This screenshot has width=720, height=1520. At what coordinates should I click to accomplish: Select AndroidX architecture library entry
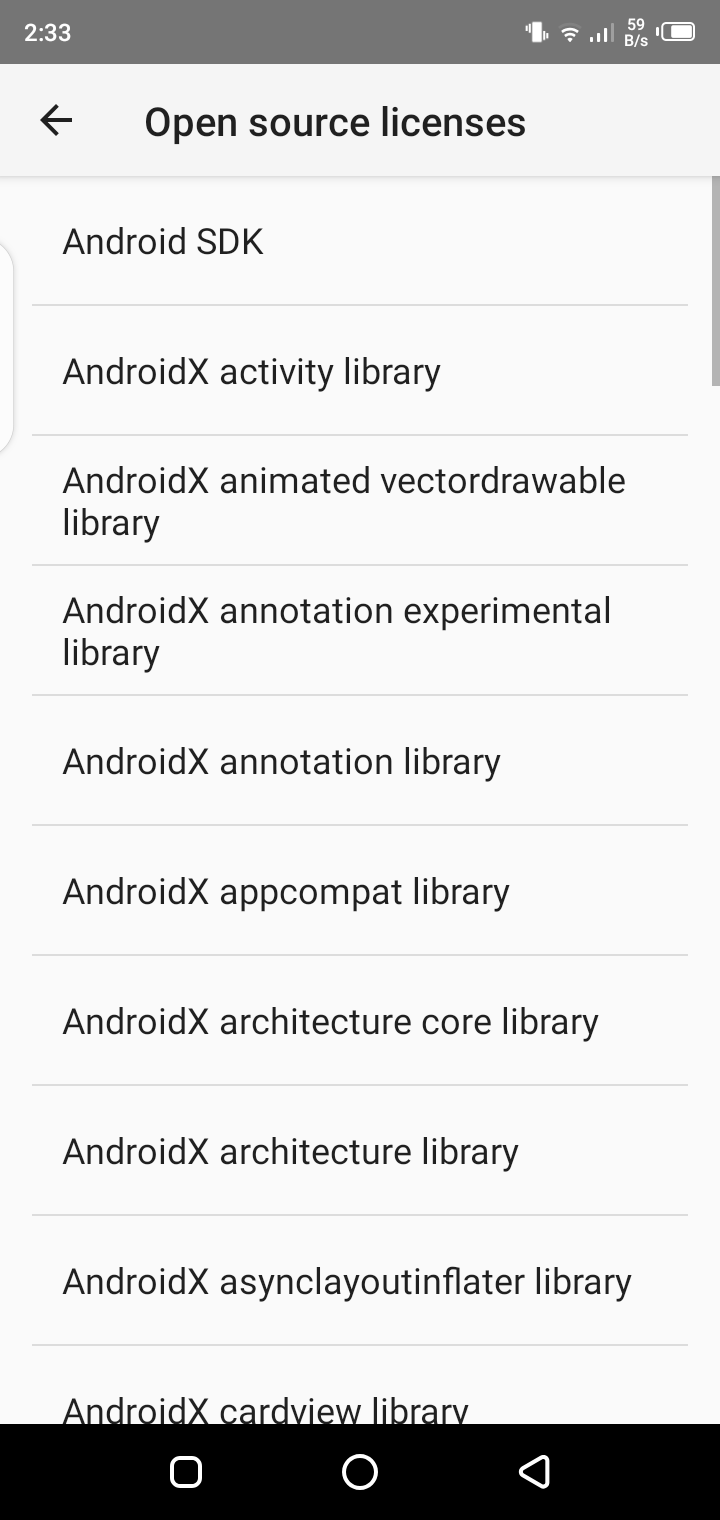[x=360, y=1152]
